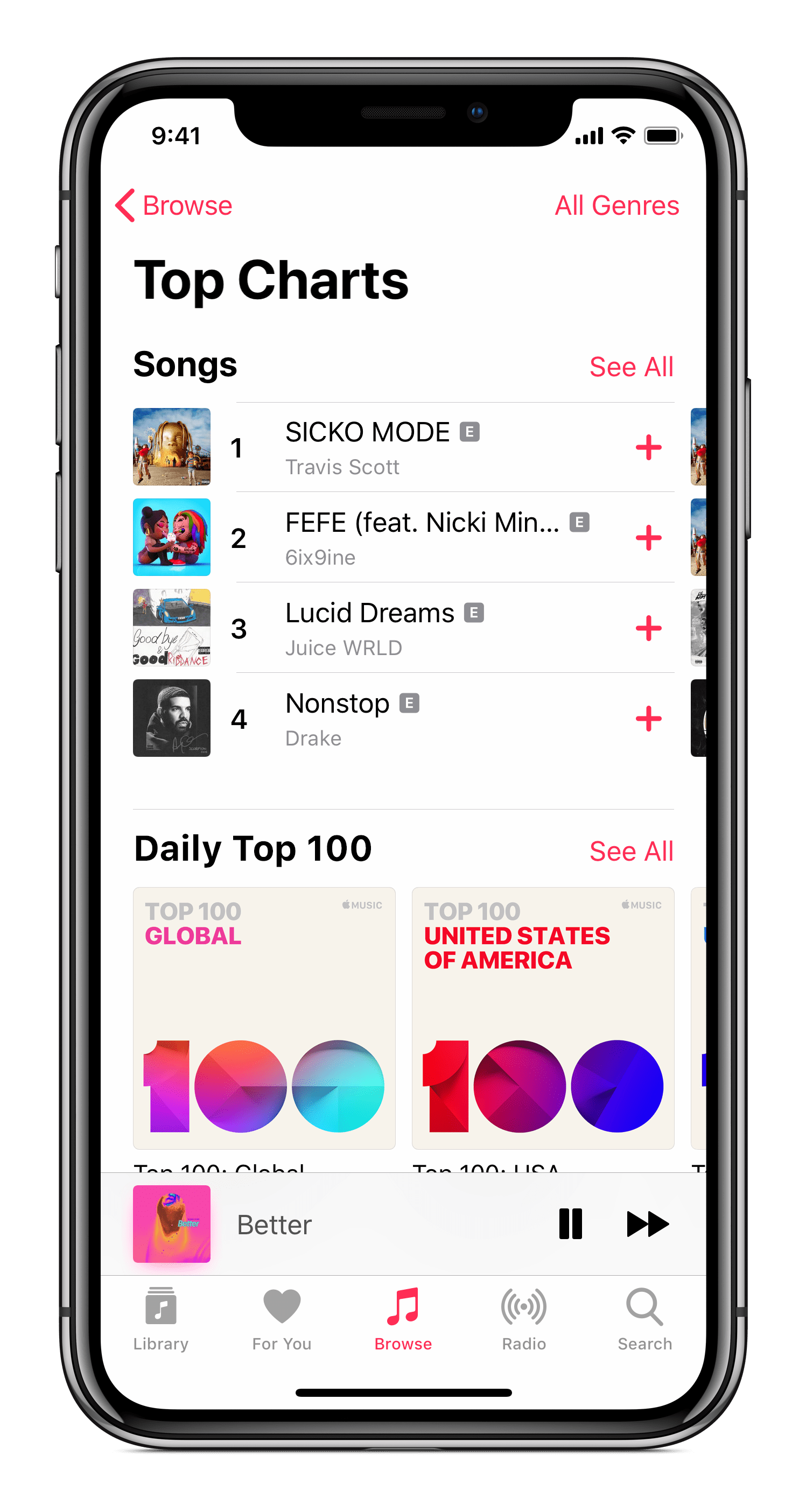Add FEFE to library with plus icon
The image size is (806, 1512).
(648, 538)
